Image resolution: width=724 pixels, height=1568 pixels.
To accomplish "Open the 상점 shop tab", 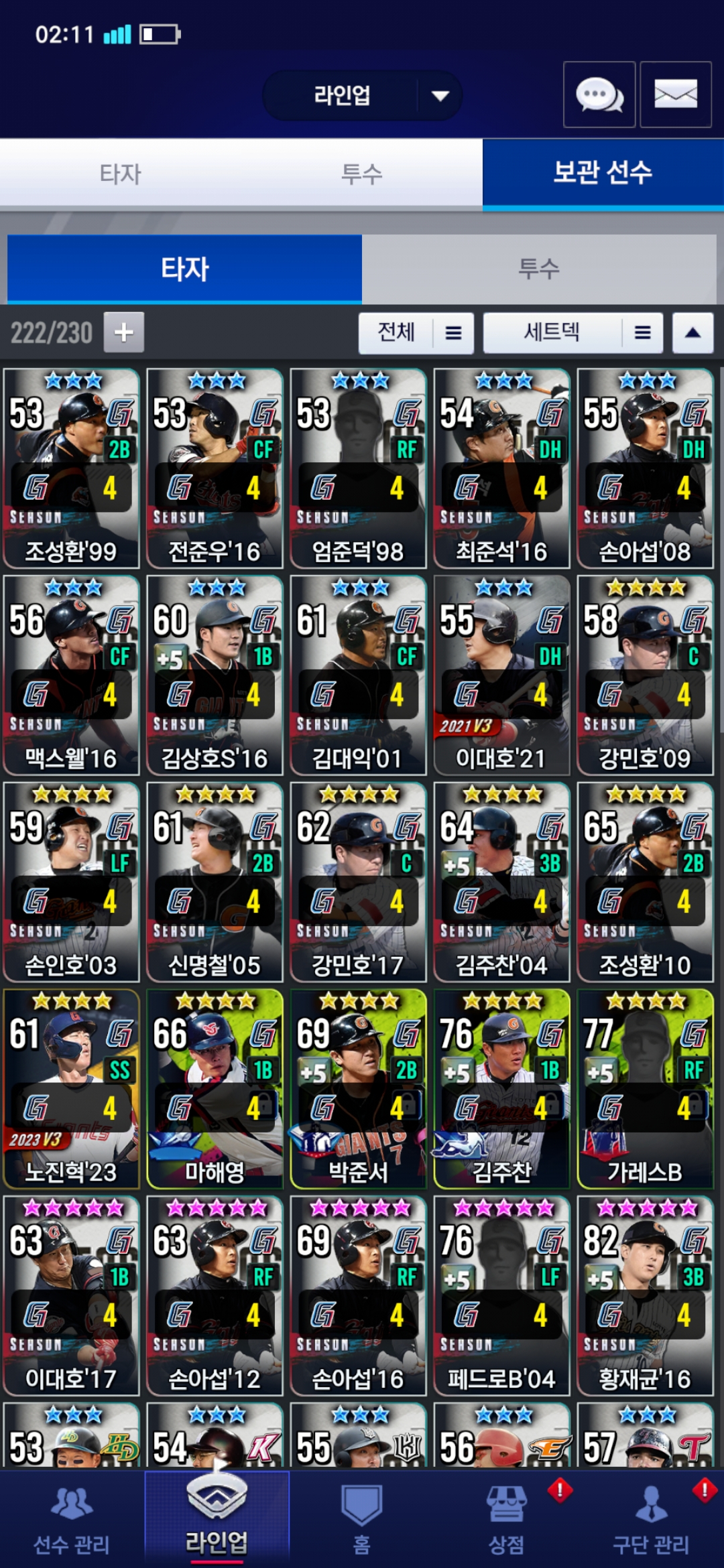I will tap(506, 1520).
